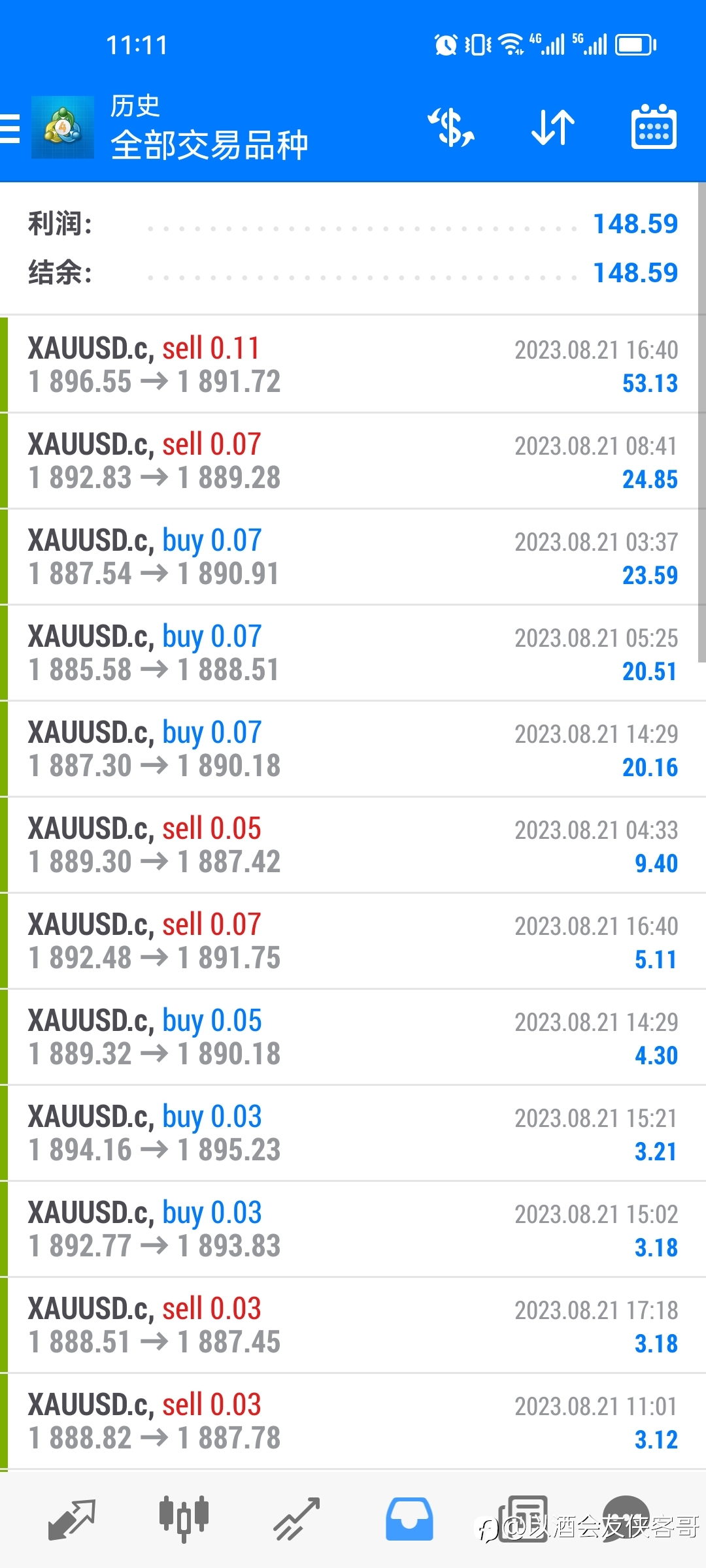Select the buy 0.05 trade with profit 4.30
706x1568 pixels.
click(x=353, y=1037)
